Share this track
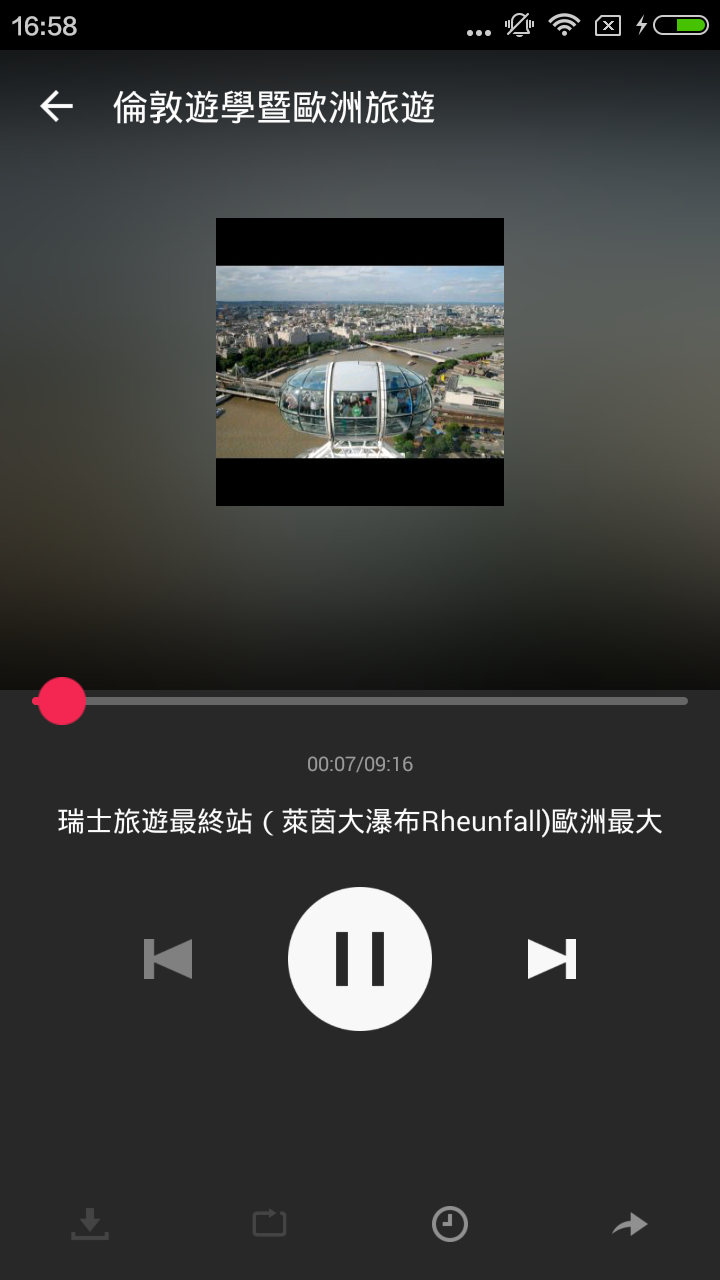 click(x=630, y=1224)
